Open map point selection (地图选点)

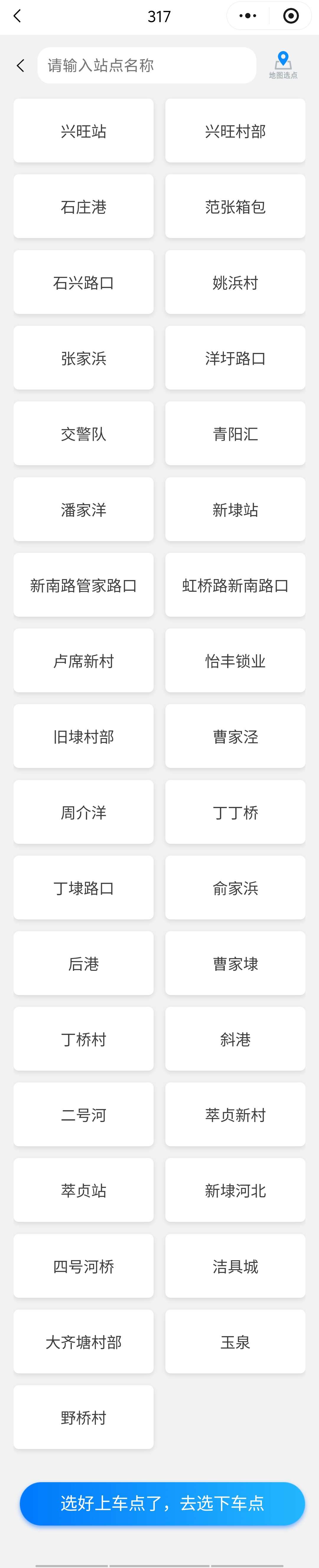[283, 65]
